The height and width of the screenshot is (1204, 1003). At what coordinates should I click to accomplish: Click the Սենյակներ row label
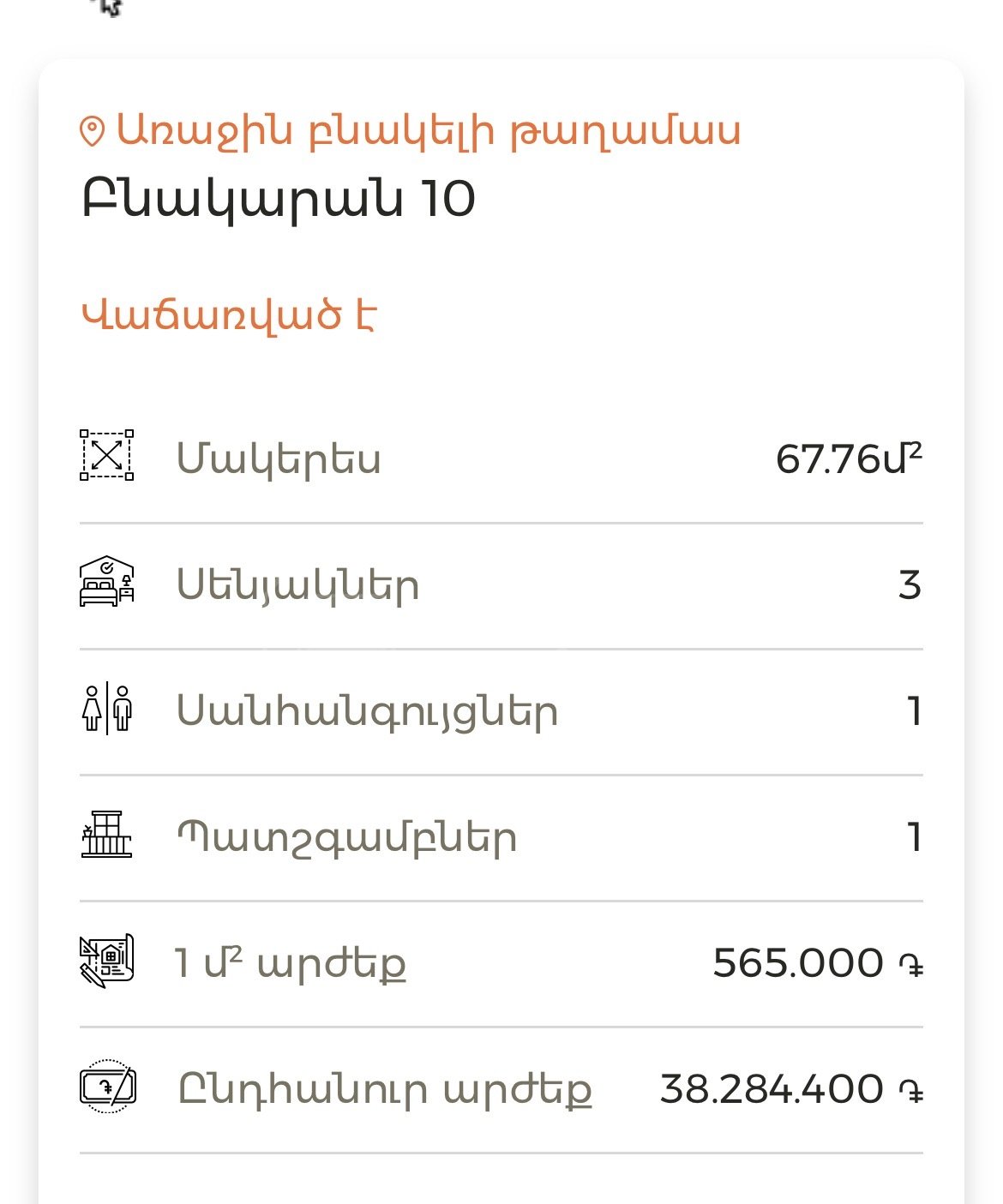pyautogui.click(x=298, y=584)
